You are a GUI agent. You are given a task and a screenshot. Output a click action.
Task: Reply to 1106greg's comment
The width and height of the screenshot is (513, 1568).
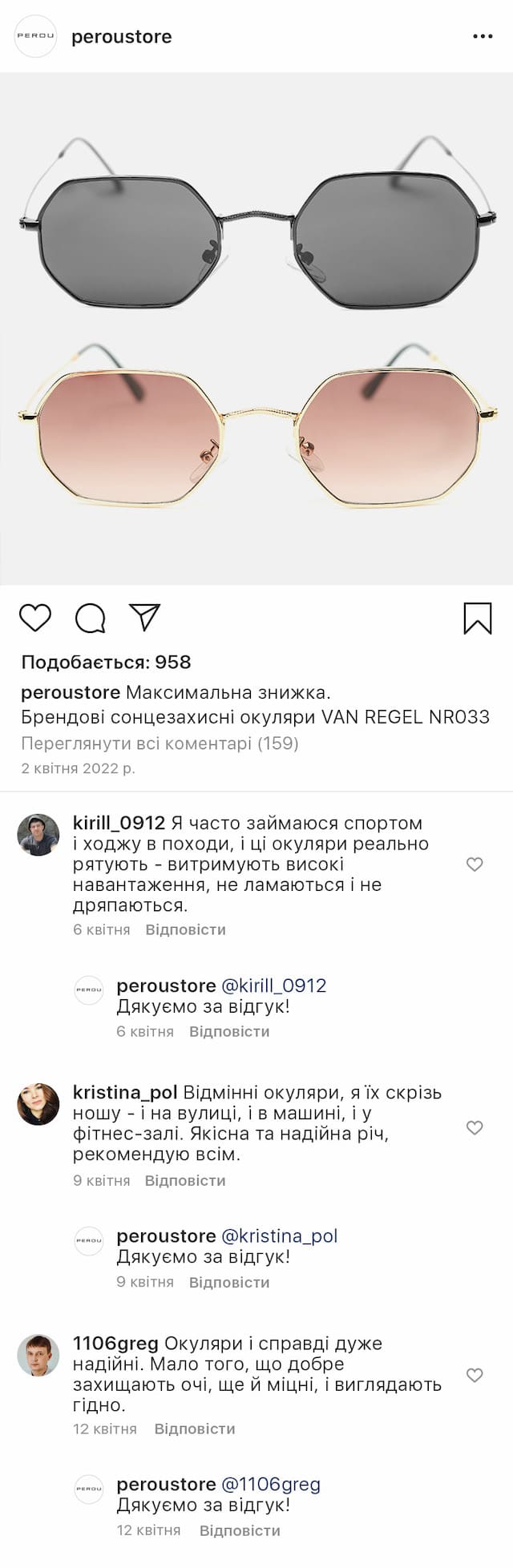[195, 1429]
